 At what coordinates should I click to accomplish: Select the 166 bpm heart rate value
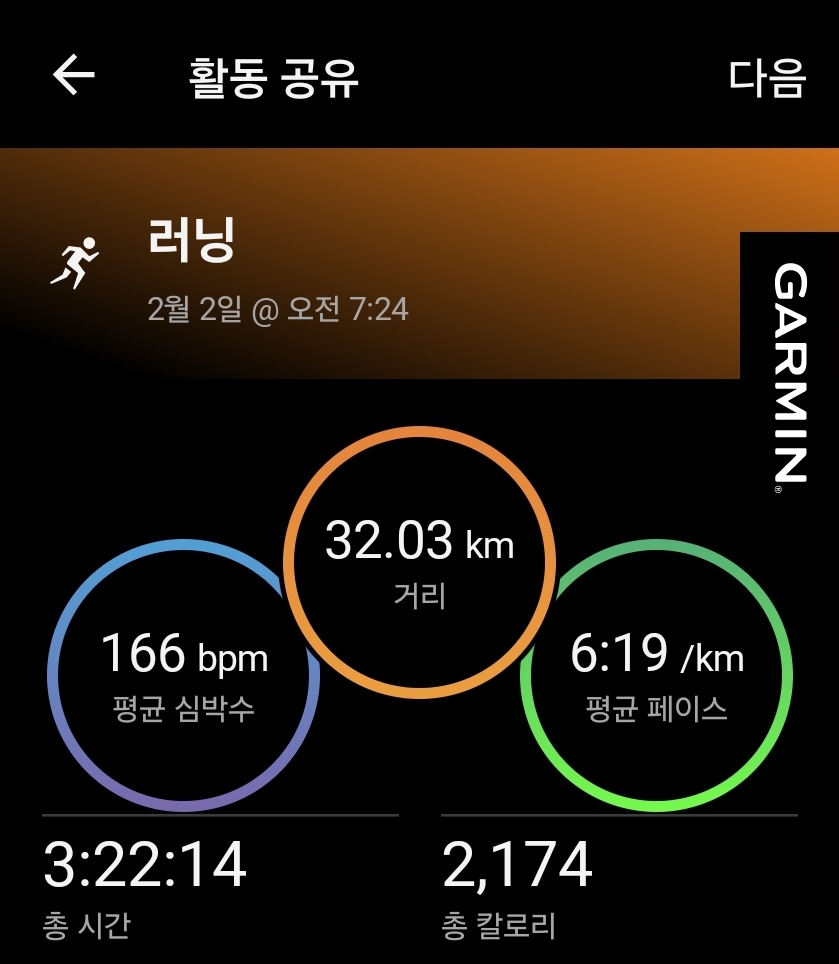(186, 655)
